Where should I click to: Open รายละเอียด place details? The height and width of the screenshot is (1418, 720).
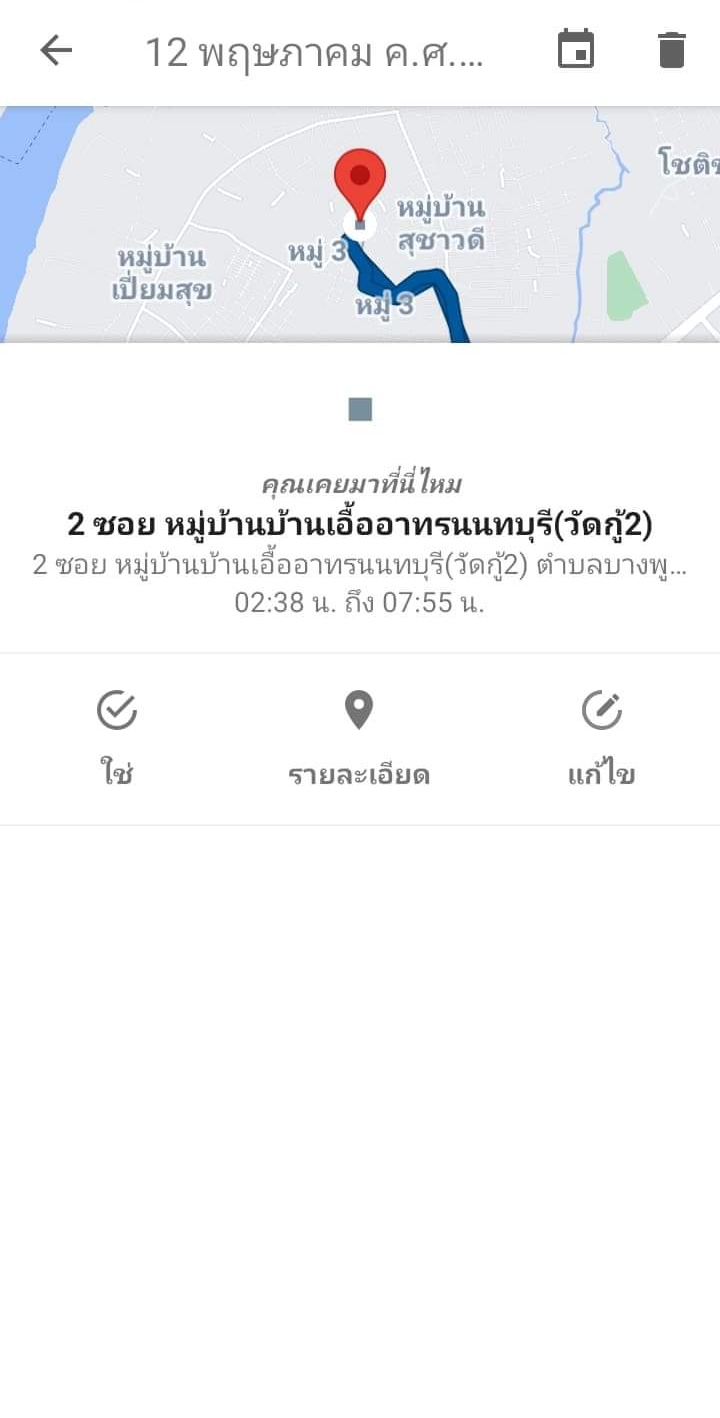click(359, 739)
